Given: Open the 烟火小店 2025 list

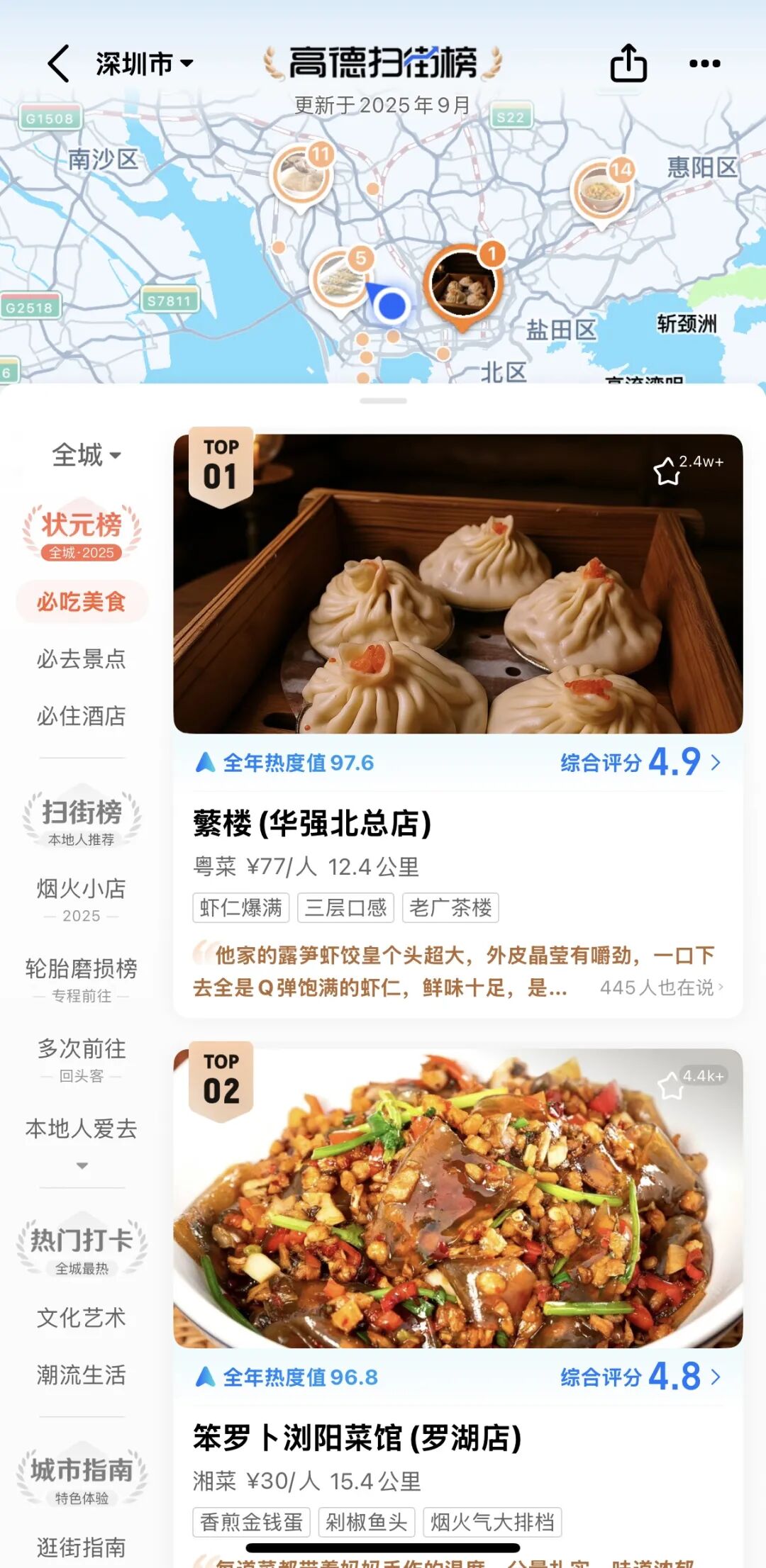Looking at the screenshot, I should pos(82,898).
